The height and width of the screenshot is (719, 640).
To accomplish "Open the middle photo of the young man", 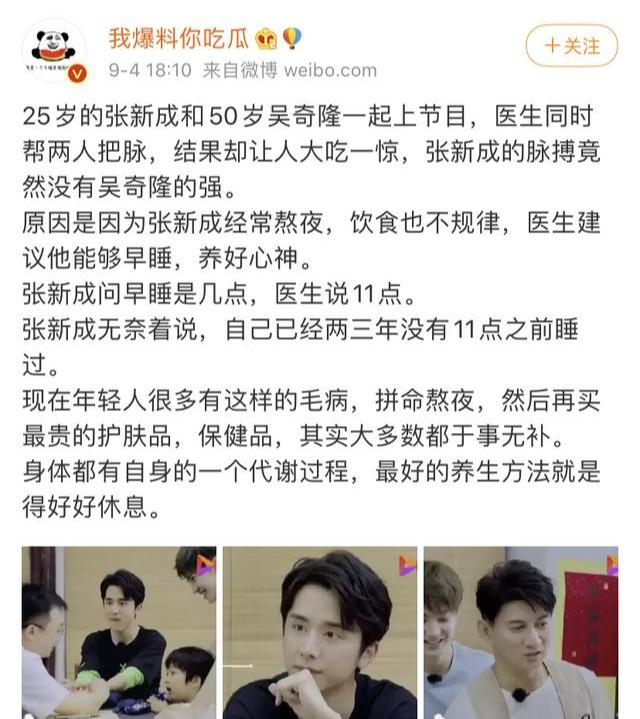I will (x=319, y=632).
